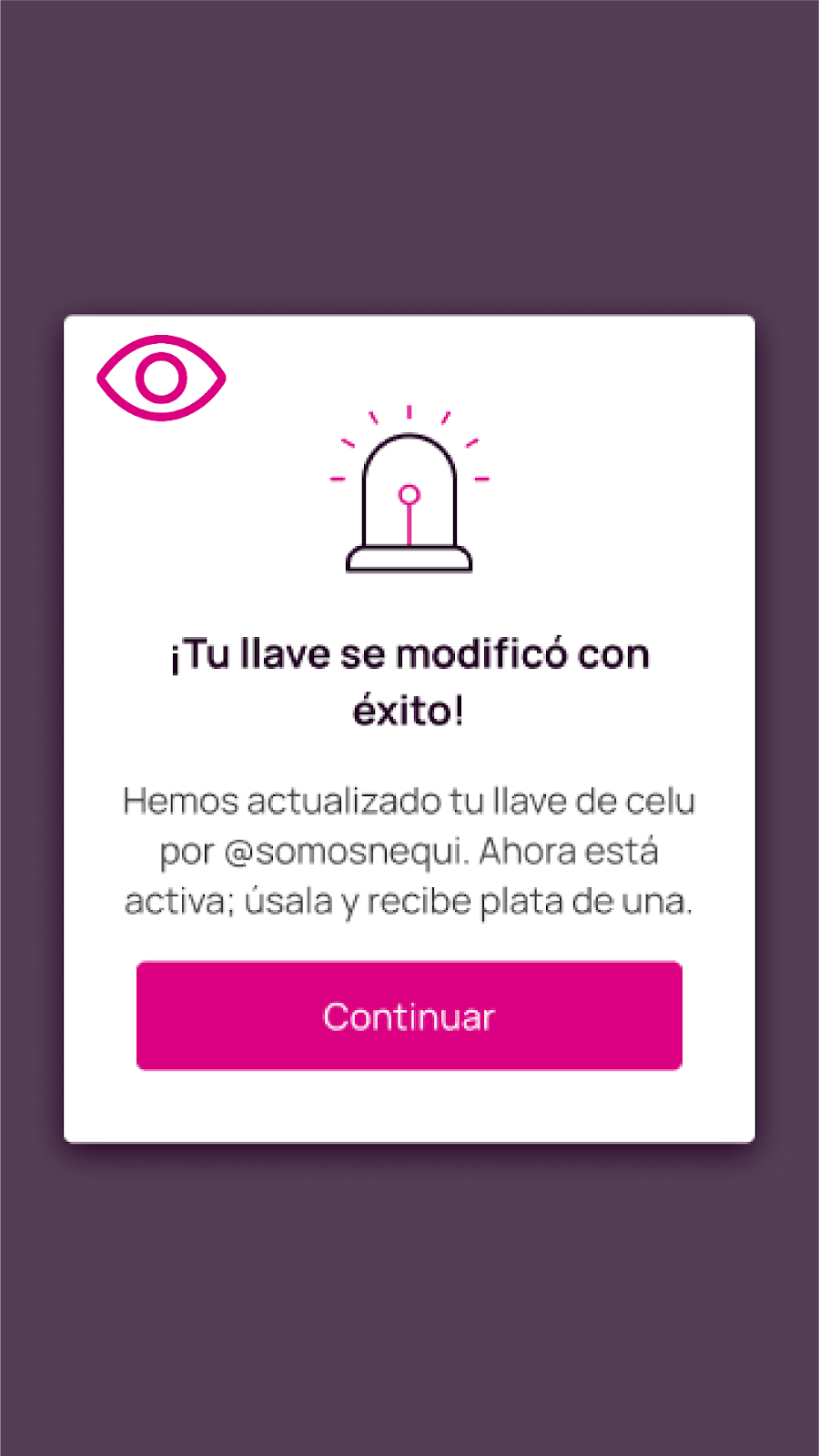The width and height of the screenshot is (819, 1456).
Task: Click the white dialog card
Action: pos(409,728)
